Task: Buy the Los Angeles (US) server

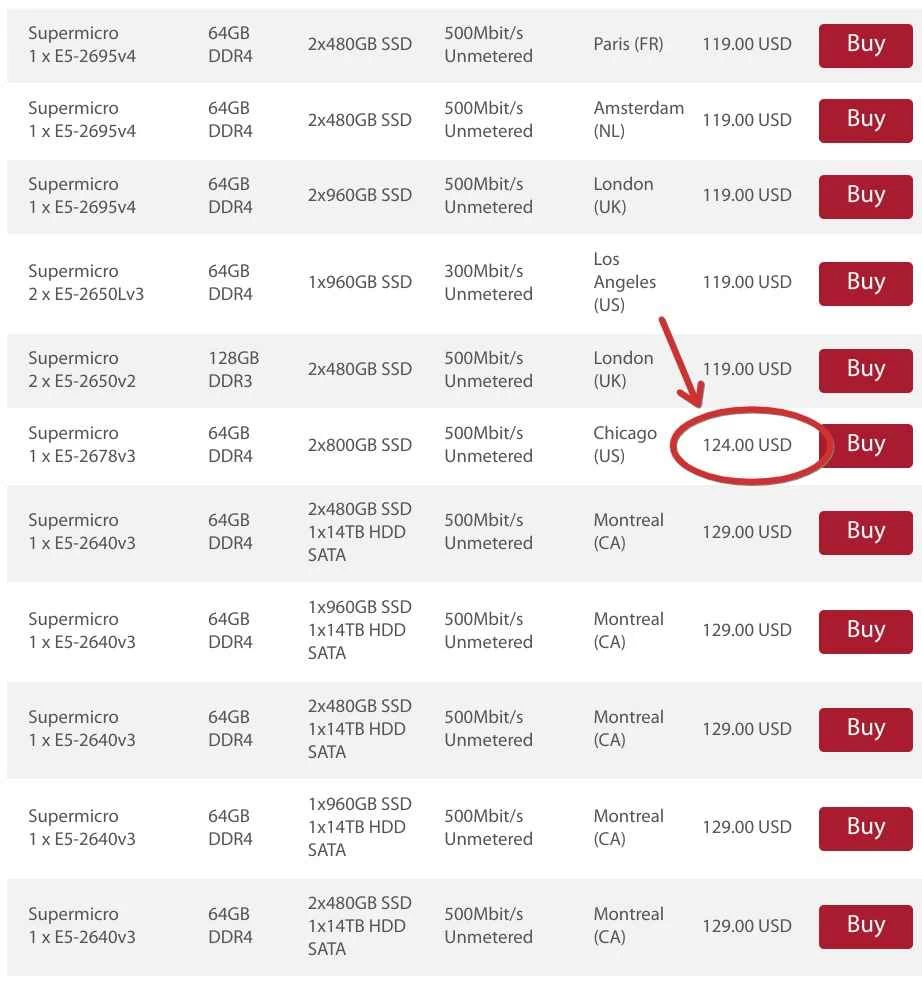Action: click(865, 283)
